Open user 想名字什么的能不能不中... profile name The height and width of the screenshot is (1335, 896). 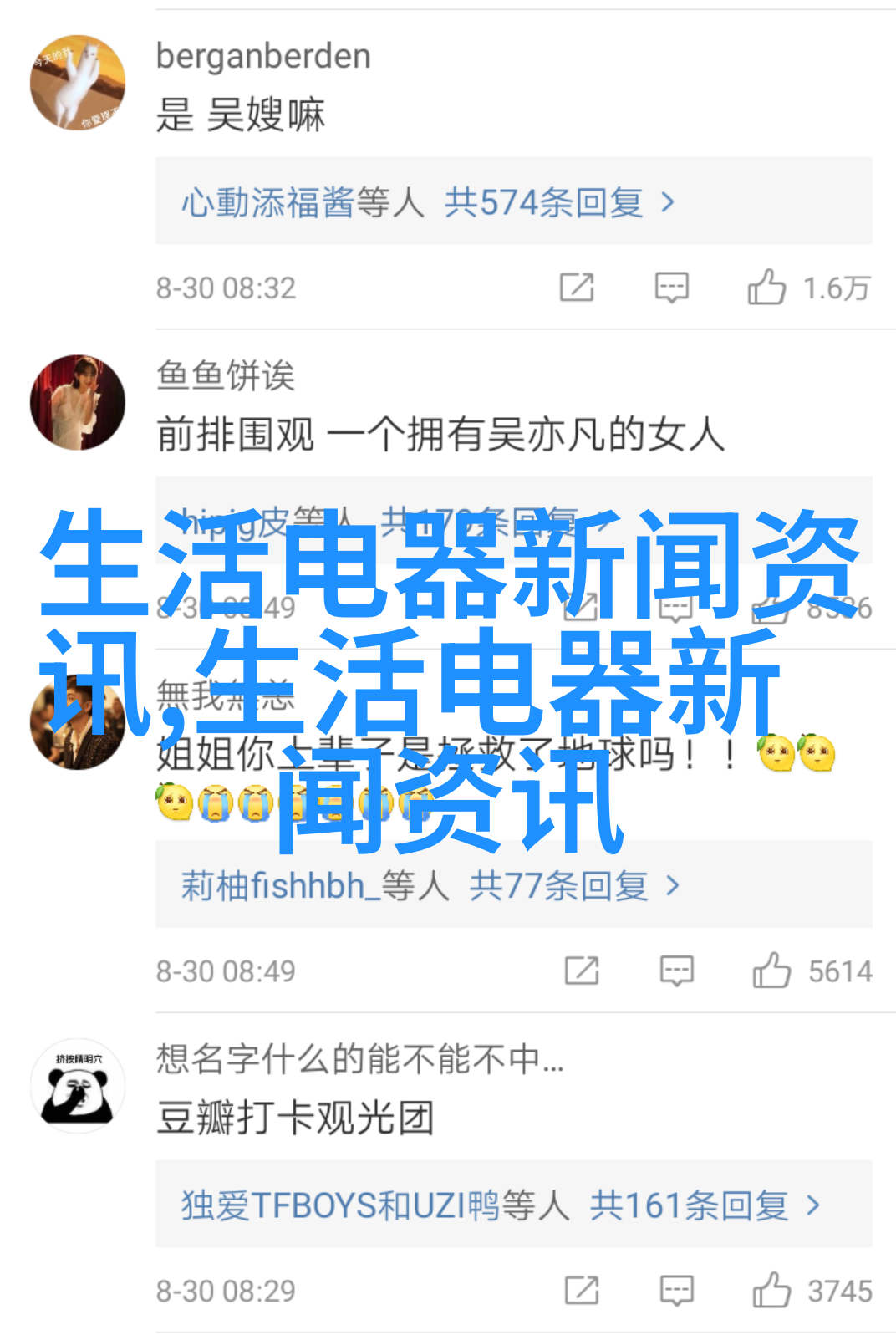point(359,1060)
